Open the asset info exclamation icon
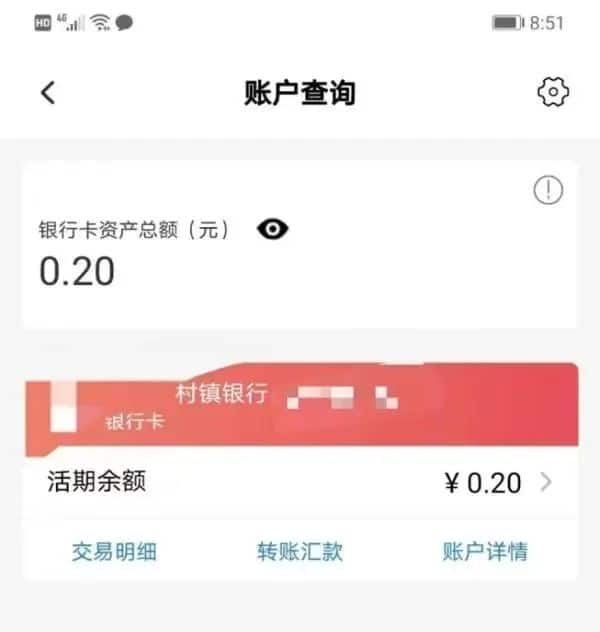This screenshot has width=600, height=632. [x=548, y=190]
